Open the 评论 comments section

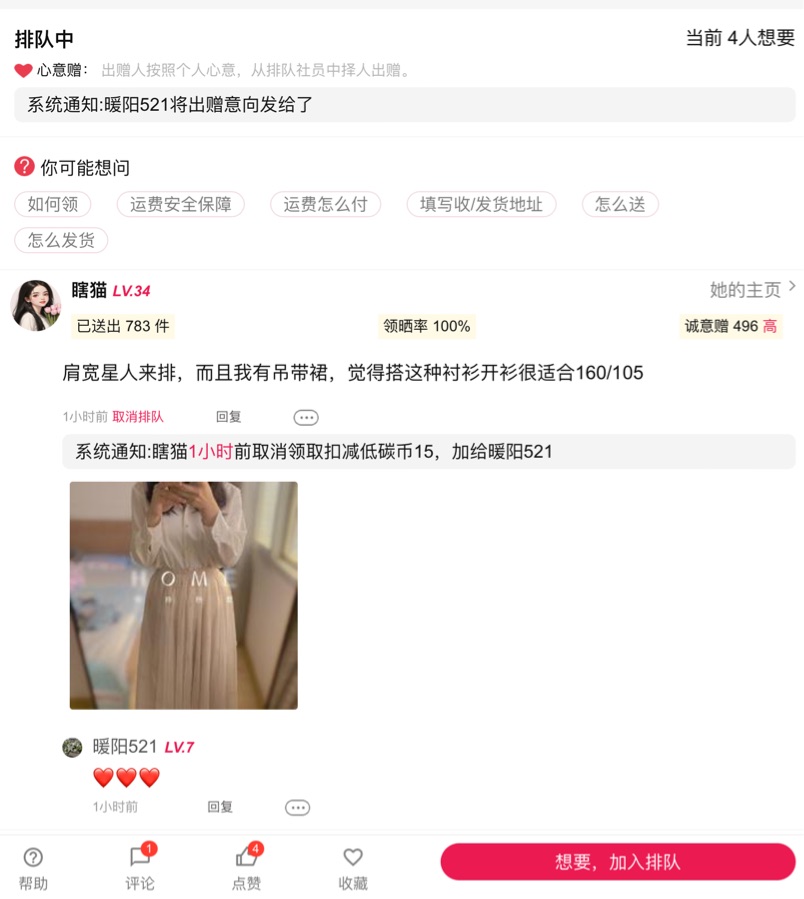(x=140, y=868)
